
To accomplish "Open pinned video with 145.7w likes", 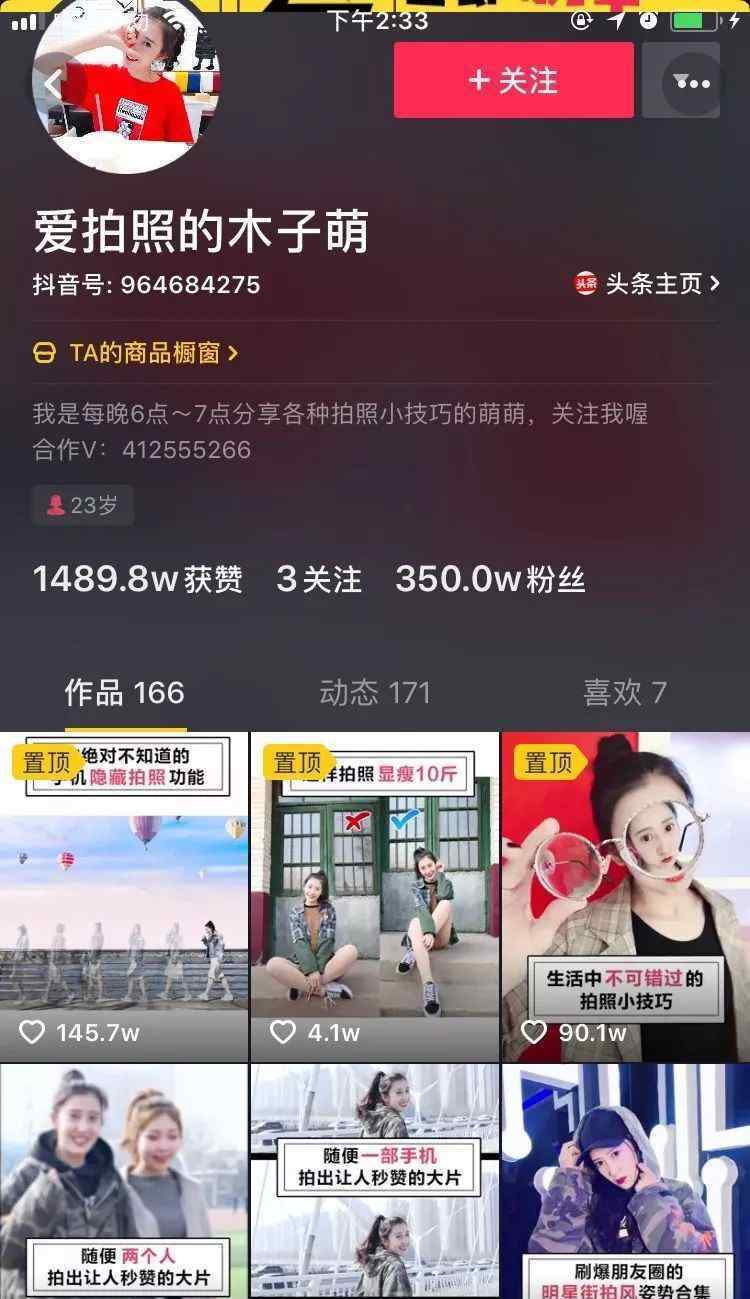I will tap(124, 897).
